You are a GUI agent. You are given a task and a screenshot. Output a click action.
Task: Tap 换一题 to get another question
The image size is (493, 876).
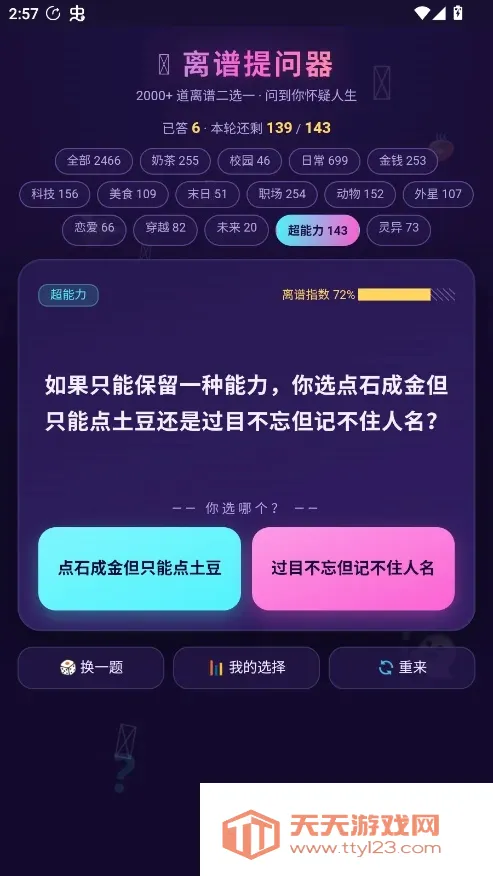pos(91,667)
